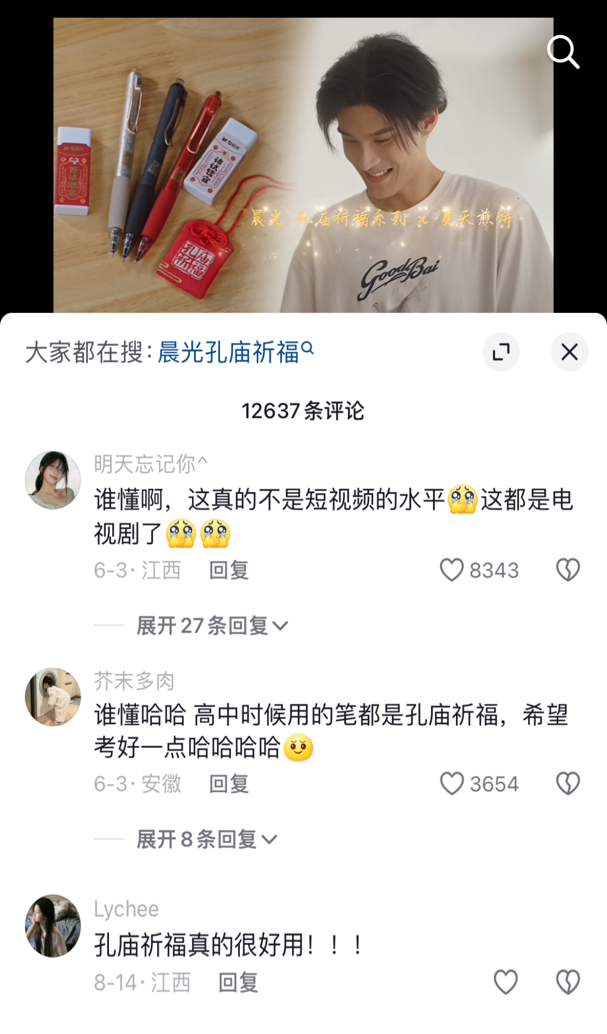This screenshot has width=607, height=1034.
Task: Expand 8 replies under 芥末多肉's comment
Action: [x=206, y=839]
